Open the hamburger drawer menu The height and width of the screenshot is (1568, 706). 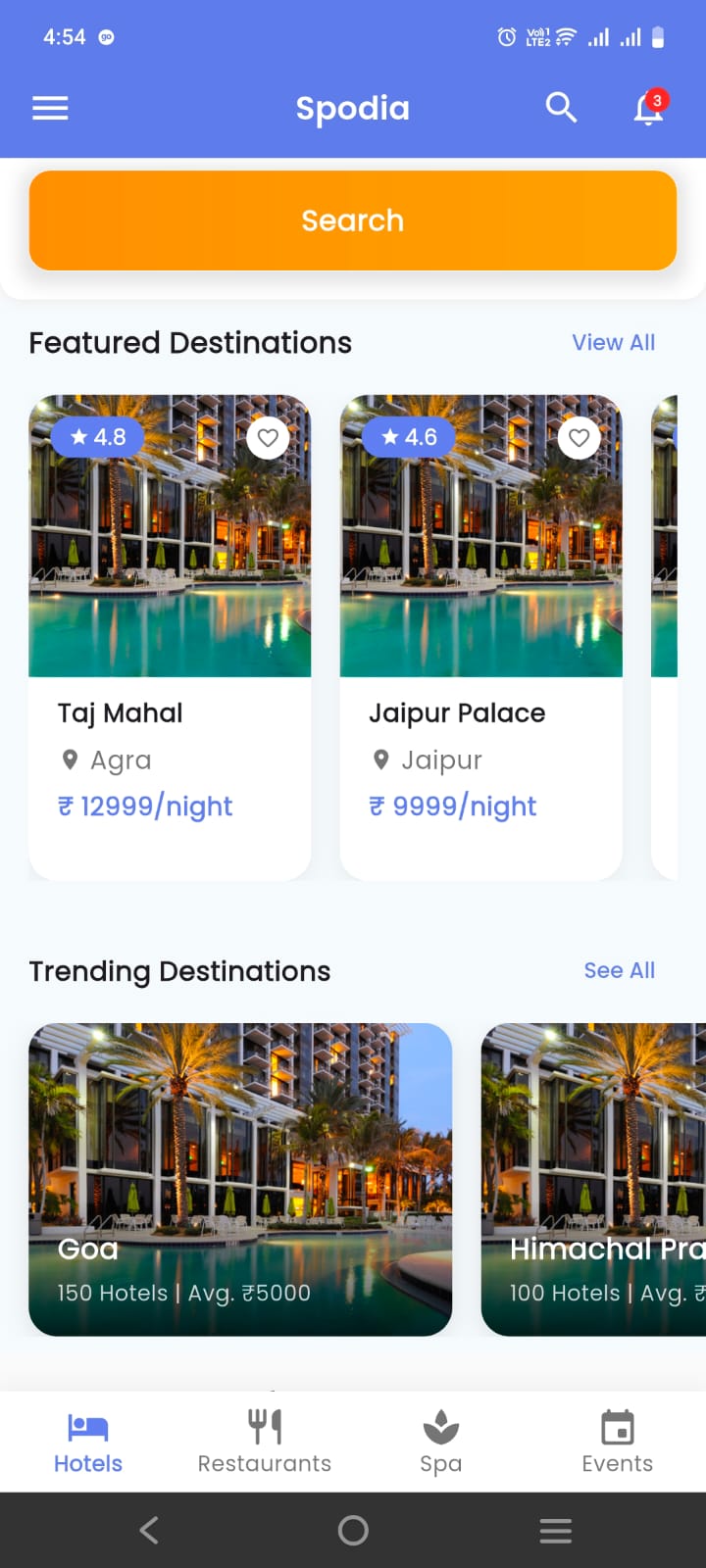(x=50, y=108)
